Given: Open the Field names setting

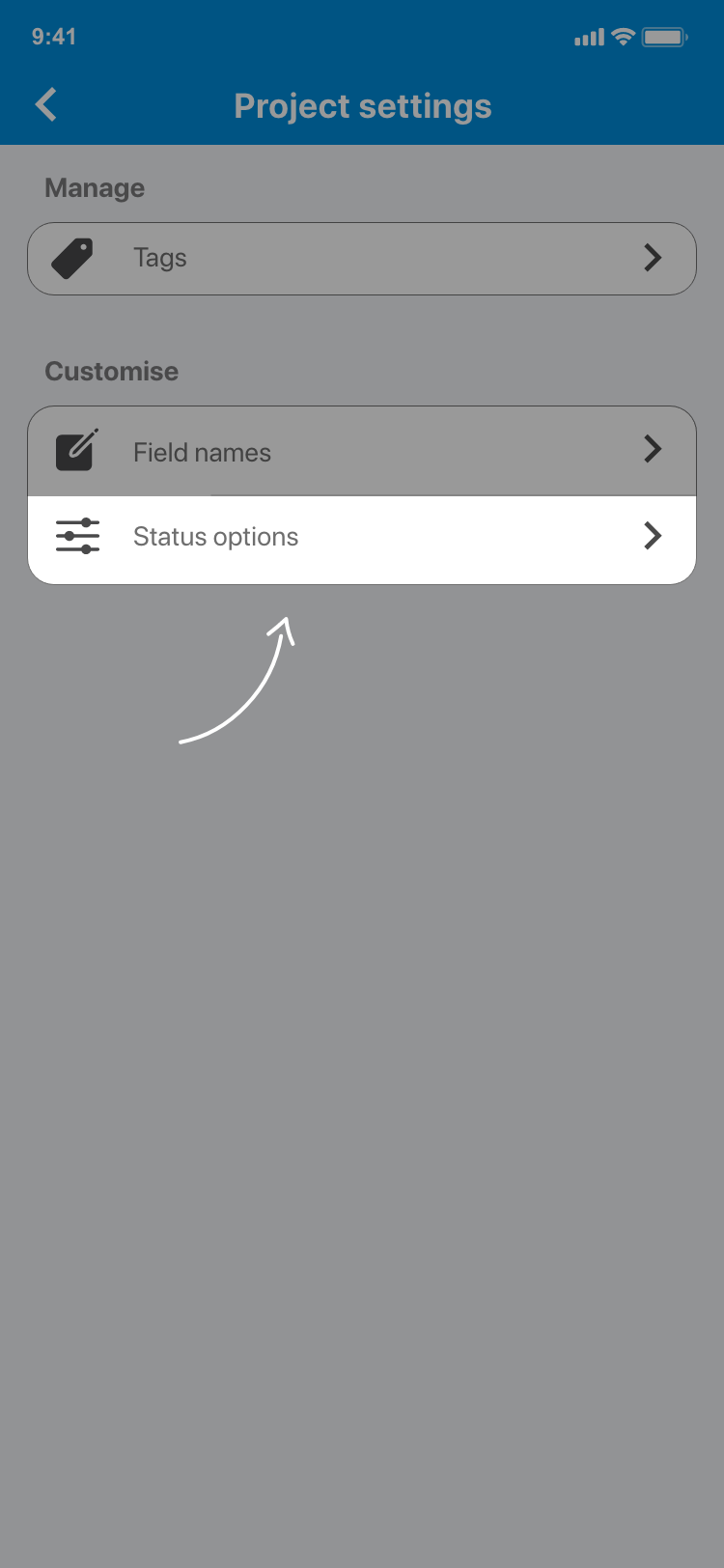Looking at the screenshot, I should click(x=361, y=451).
